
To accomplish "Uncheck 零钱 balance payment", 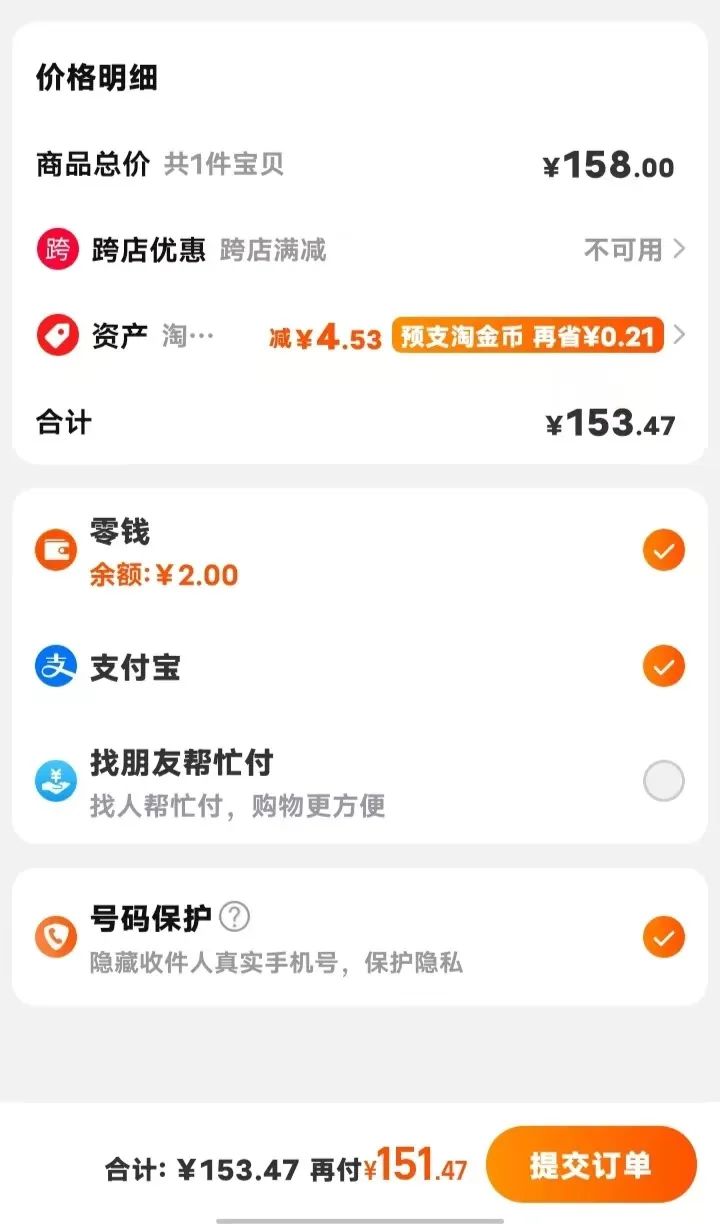I will click(663, 550).
